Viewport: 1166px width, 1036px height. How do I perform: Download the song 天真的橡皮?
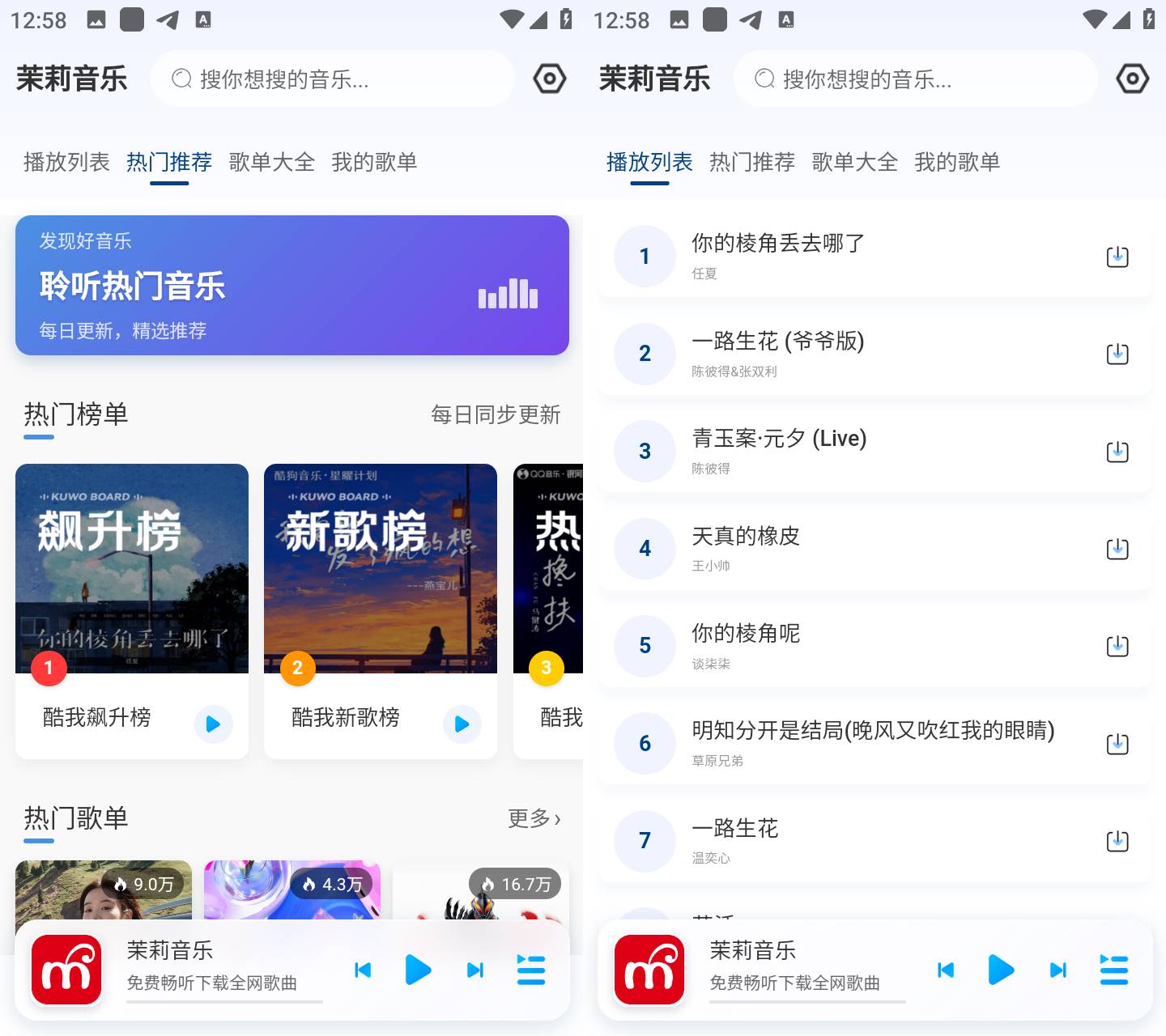(1117, 549)
